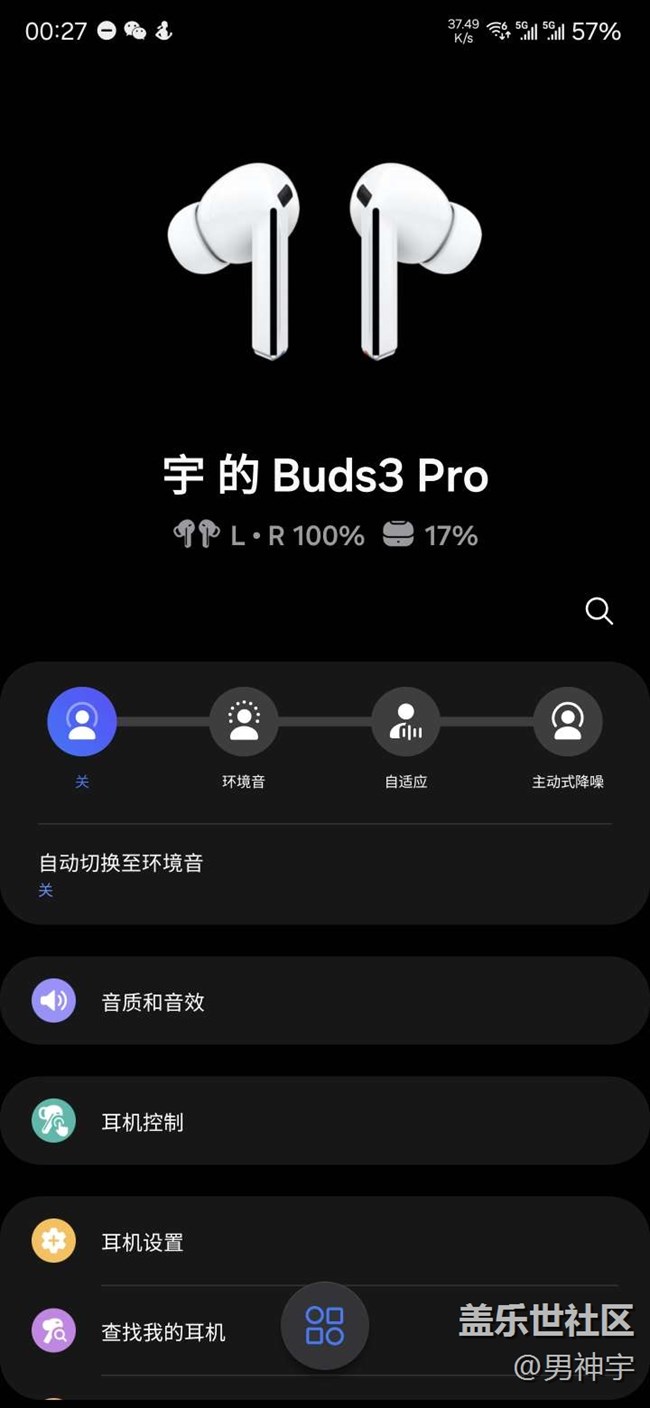The image size is (650, 1408).
Task: Open the search magnifier icon
Action: tap(599, 611)
